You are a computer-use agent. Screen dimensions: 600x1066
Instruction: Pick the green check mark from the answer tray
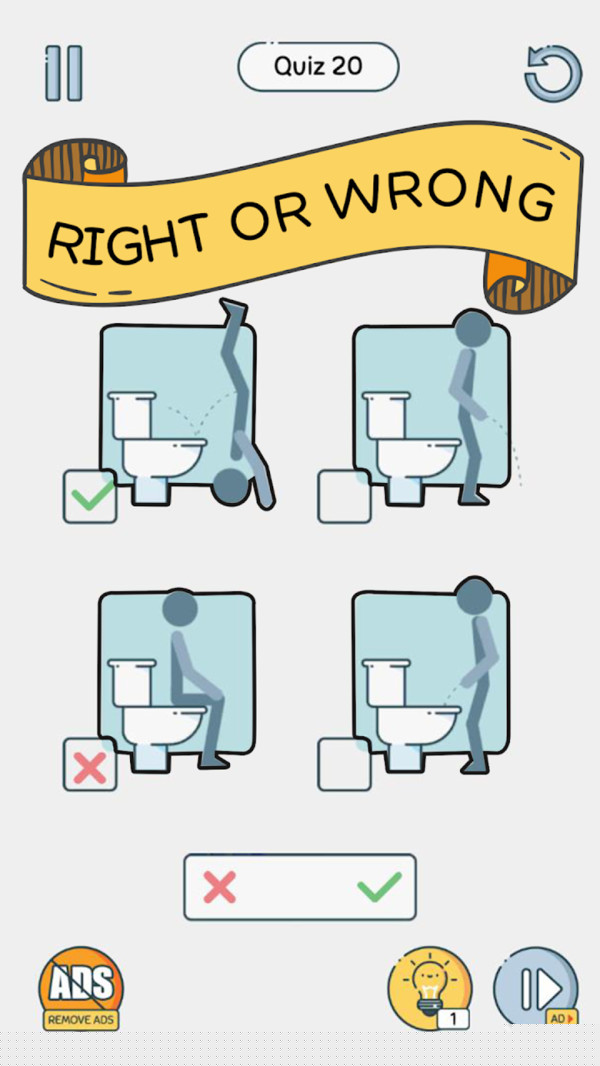coord(379,887)
